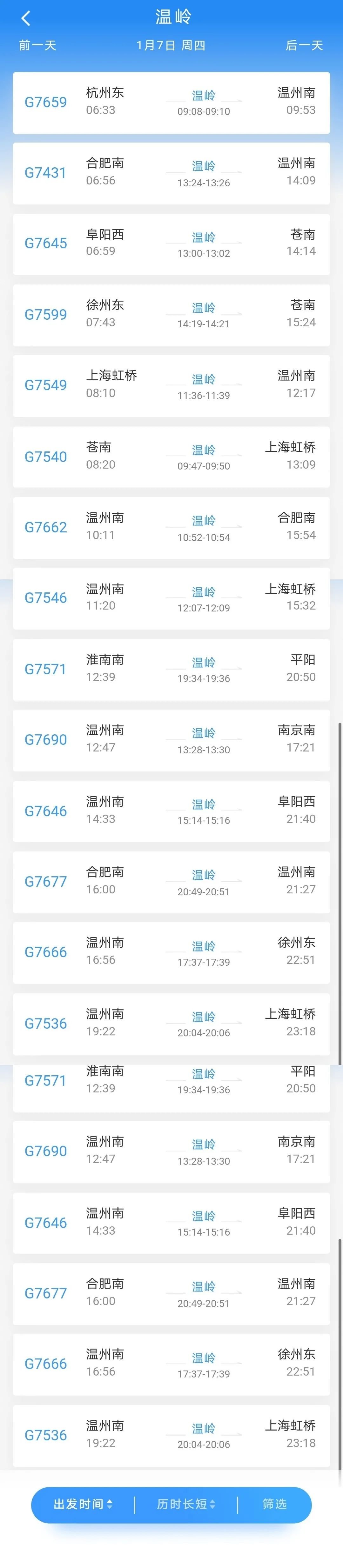Sort trains by 历时长短
The width and height of the screenshot is (343, 1568).
click(x=186, y=1504)
